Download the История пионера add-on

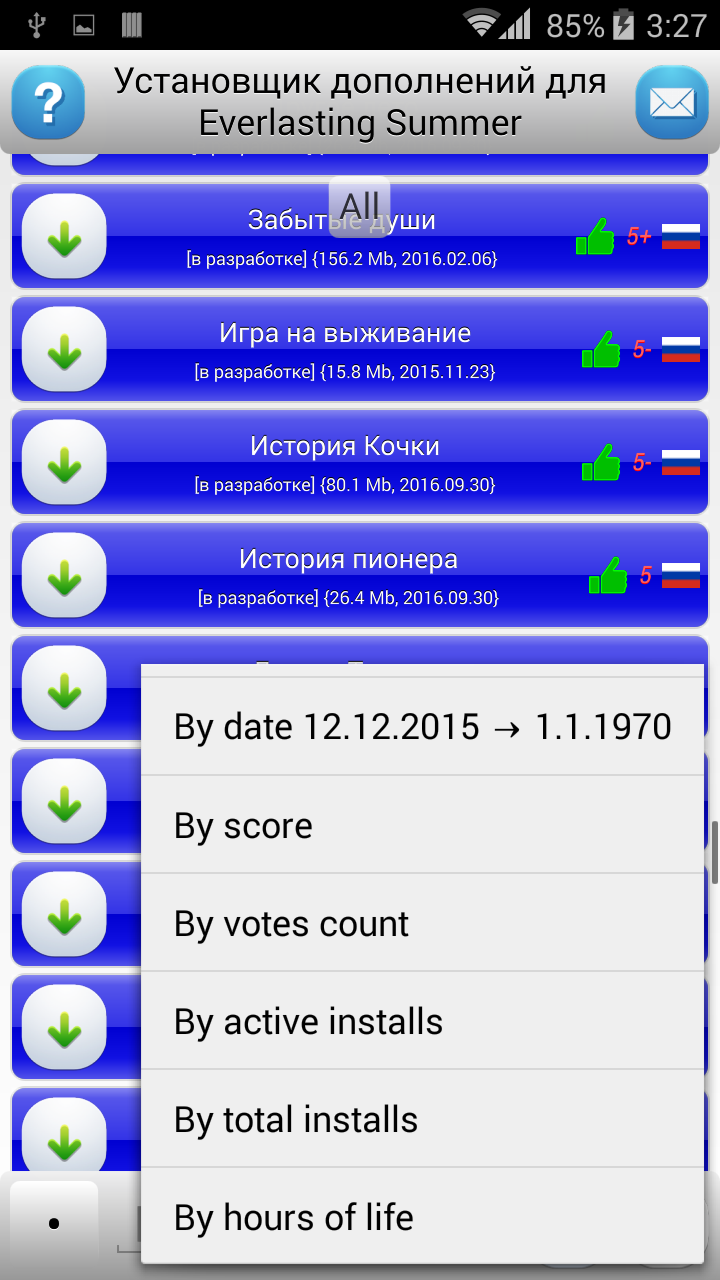[64, 575]
